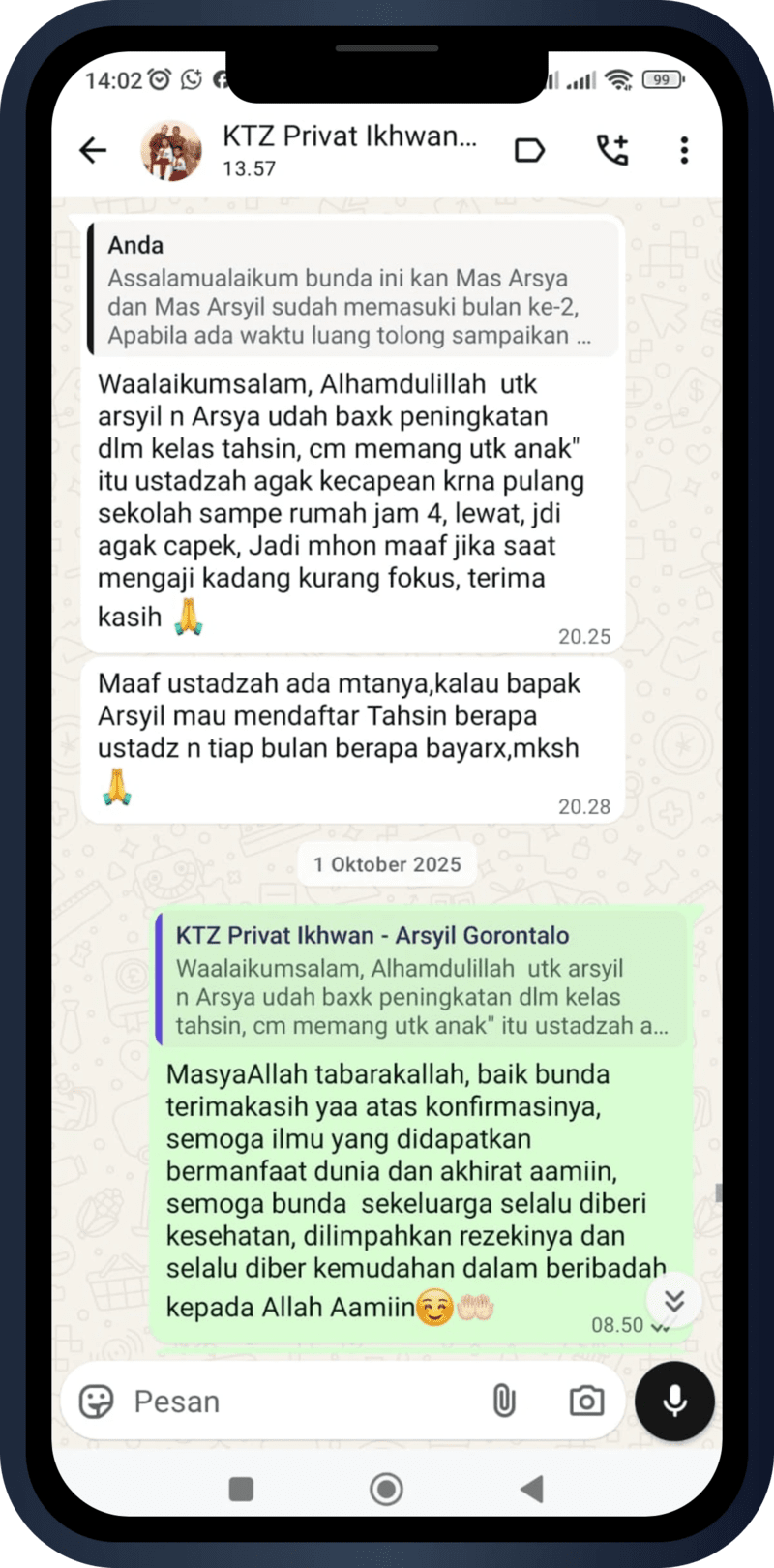Jump to quoted message from Anda

(x=353, y=290)
